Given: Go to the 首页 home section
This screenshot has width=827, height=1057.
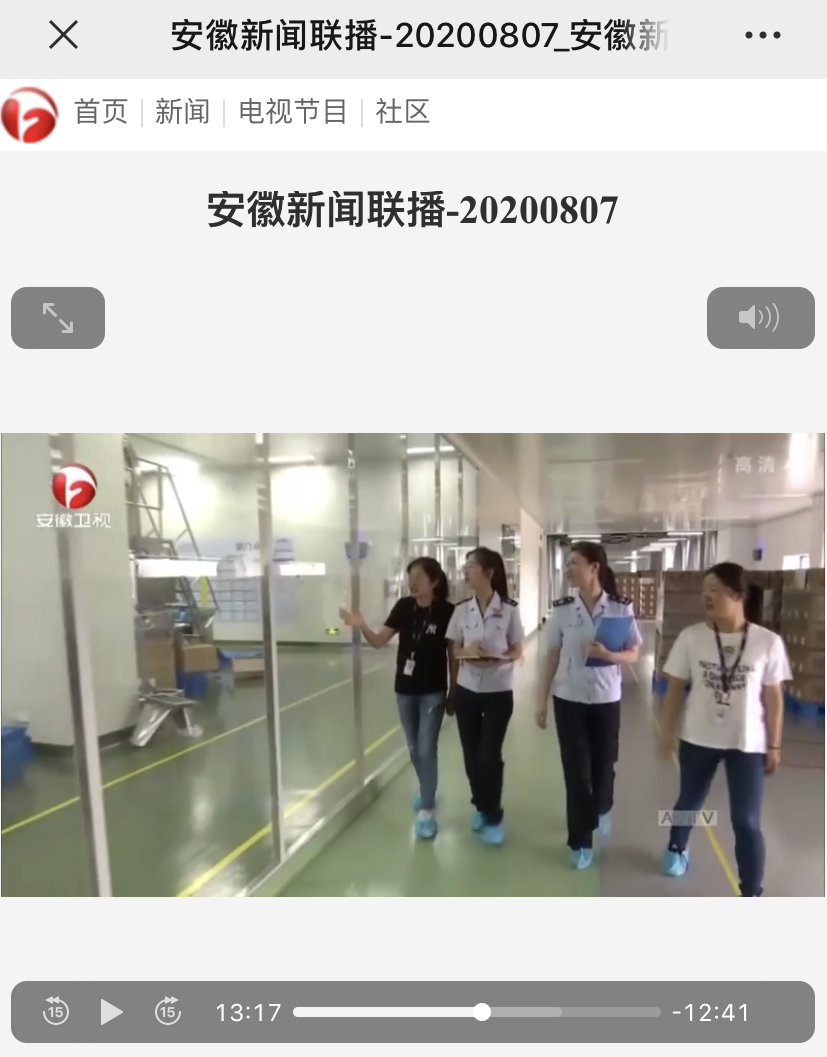Looking at the screenshot, I should click(101, 112).
